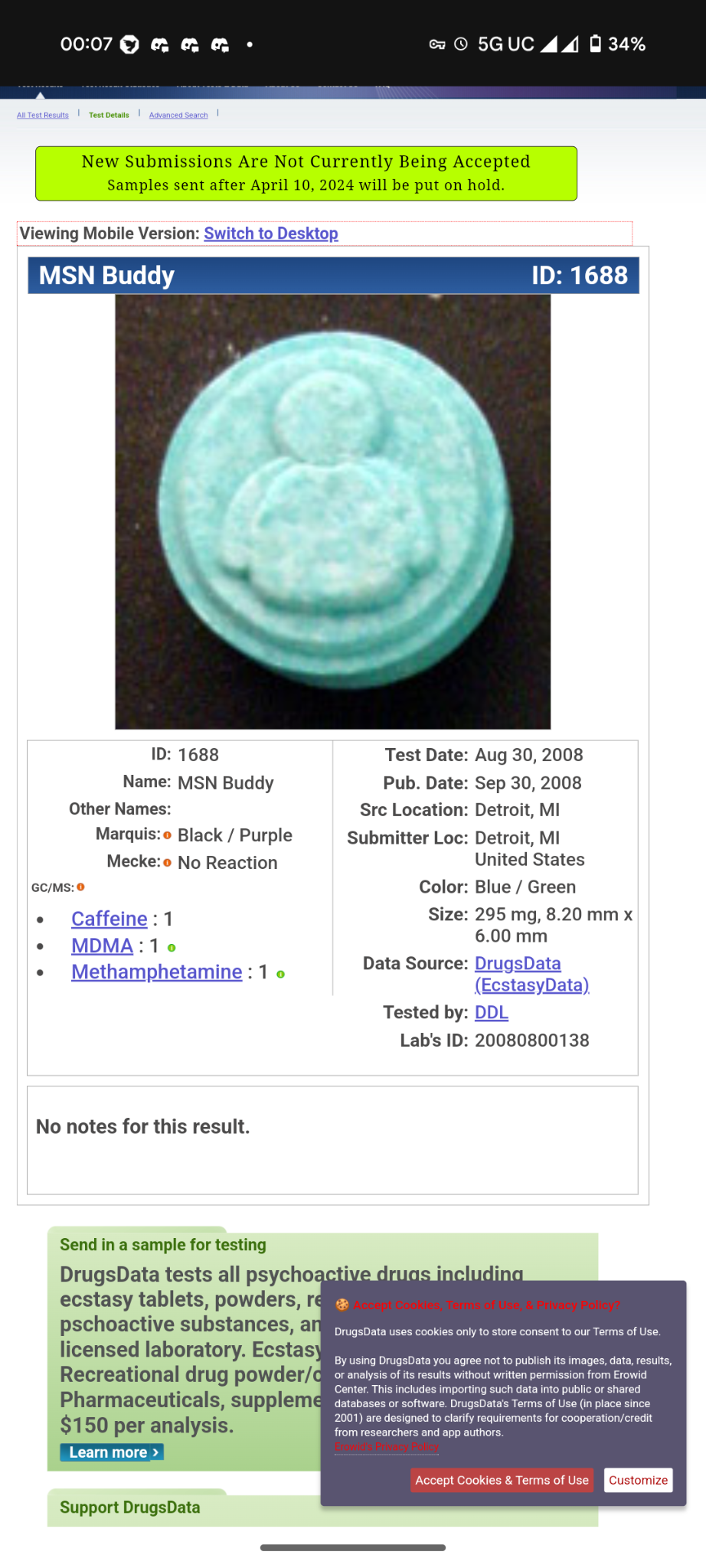Image resolution: width=706 pixels, height=1568 pixels.
Task: Tap the Mecke info icon
Action: [x=168, y=863]
